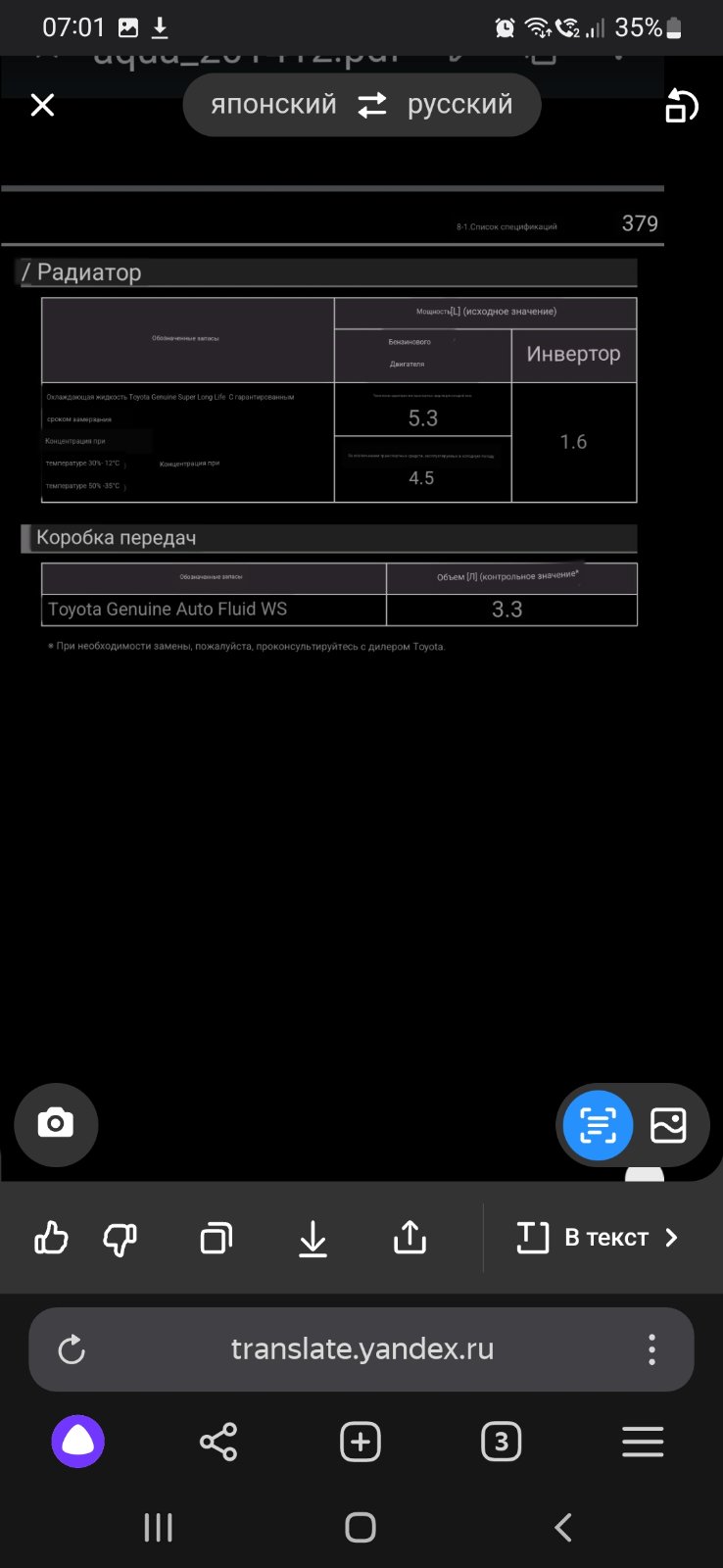Open the camera to take a photo
Screen dimensions: 723x1568
[x=56, y=1124]
